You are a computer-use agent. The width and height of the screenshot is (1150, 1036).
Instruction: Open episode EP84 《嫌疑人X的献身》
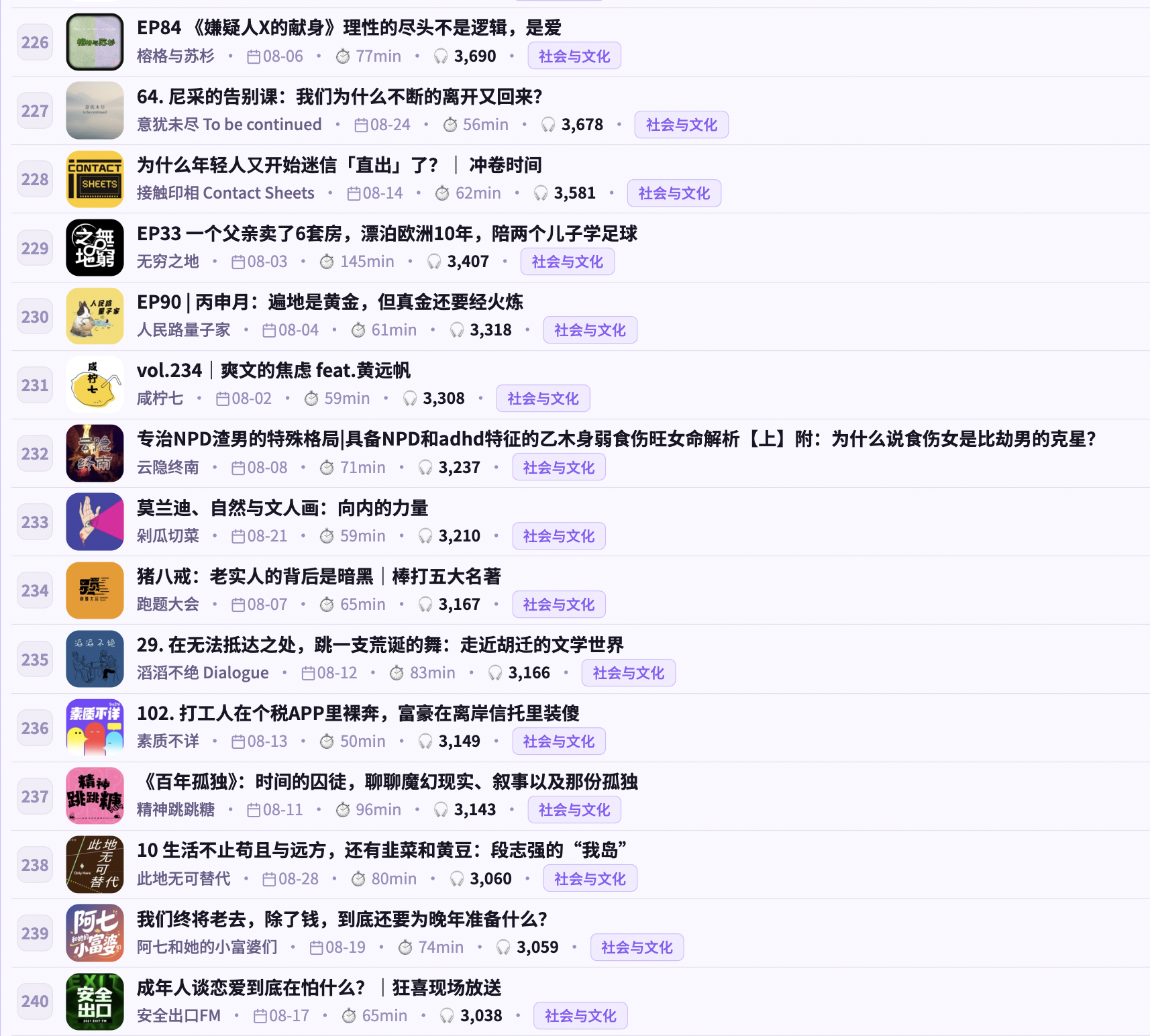[x=349, y=28]
